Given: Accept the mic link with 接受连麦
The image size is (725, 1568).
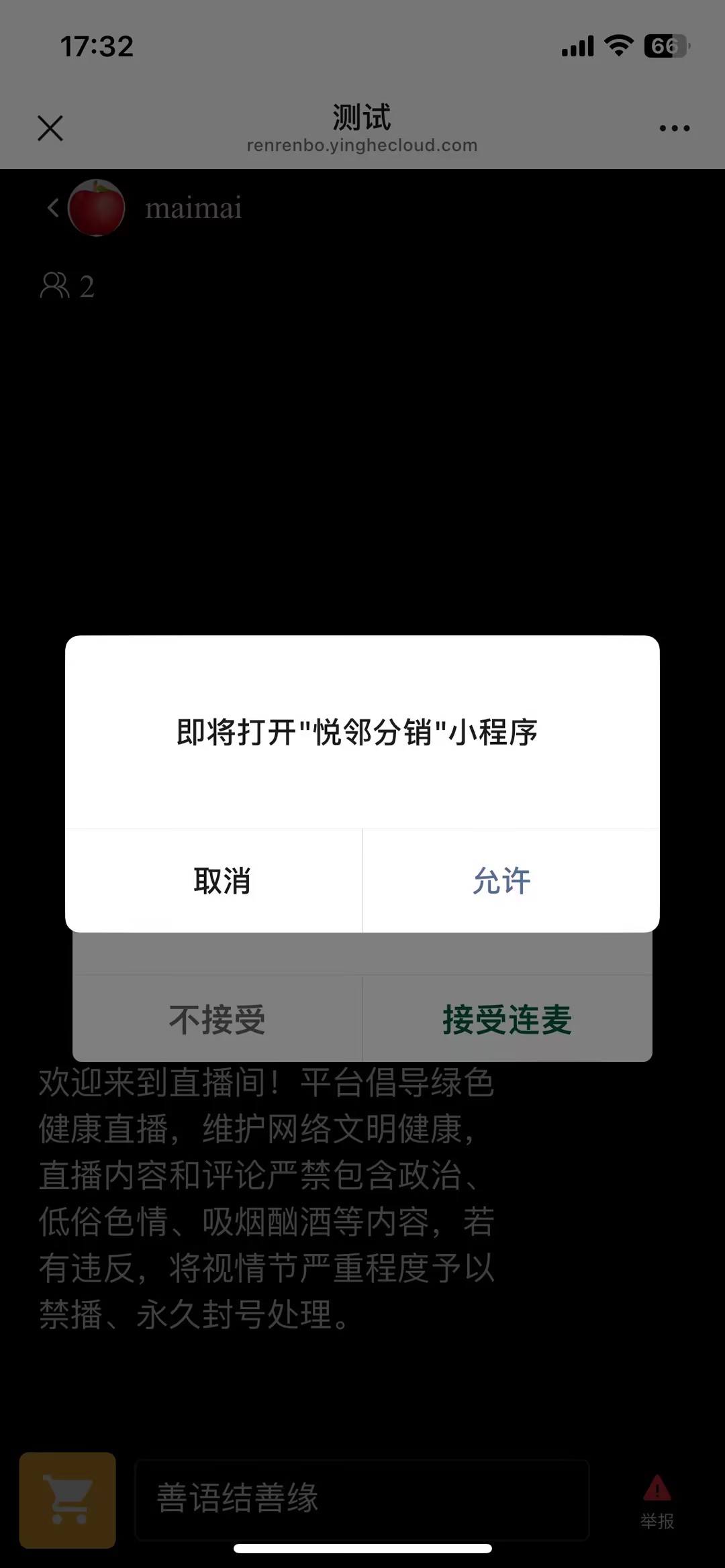Looking at the screenshot, I should [507, 1019].
